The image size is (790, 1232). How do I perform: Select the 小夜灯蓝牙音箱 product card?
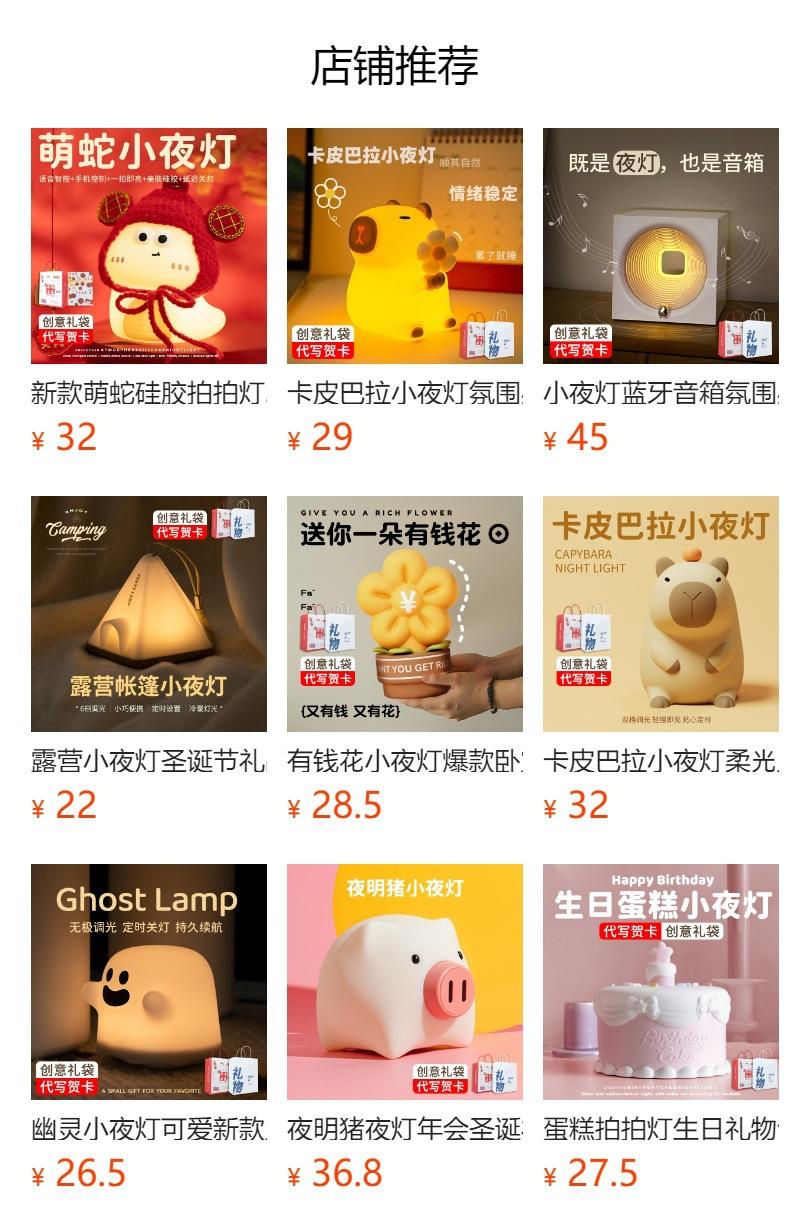660,246
